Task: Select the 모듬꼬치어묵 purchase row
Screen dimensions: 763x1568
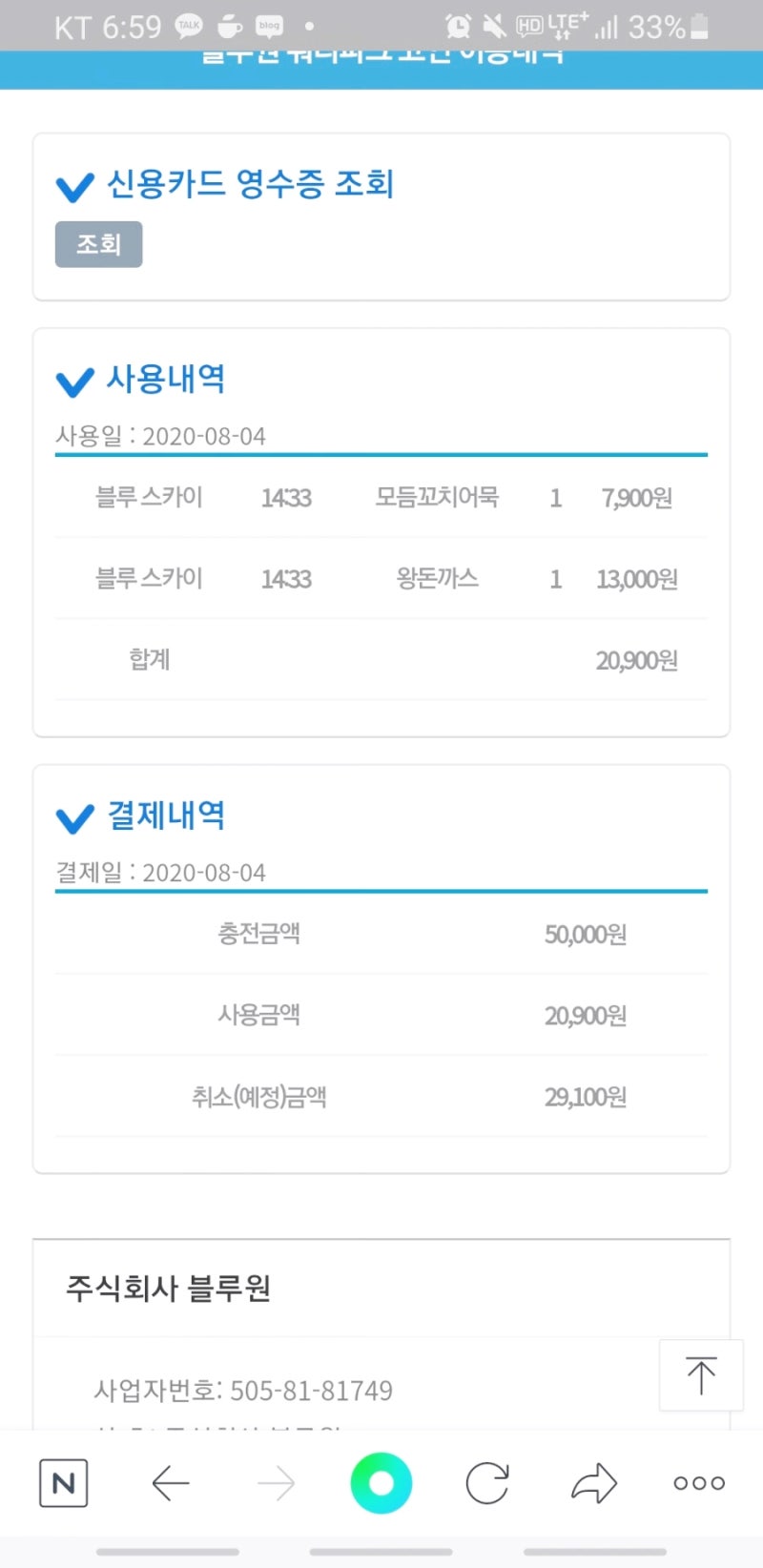Action: (x=438, y=497)
